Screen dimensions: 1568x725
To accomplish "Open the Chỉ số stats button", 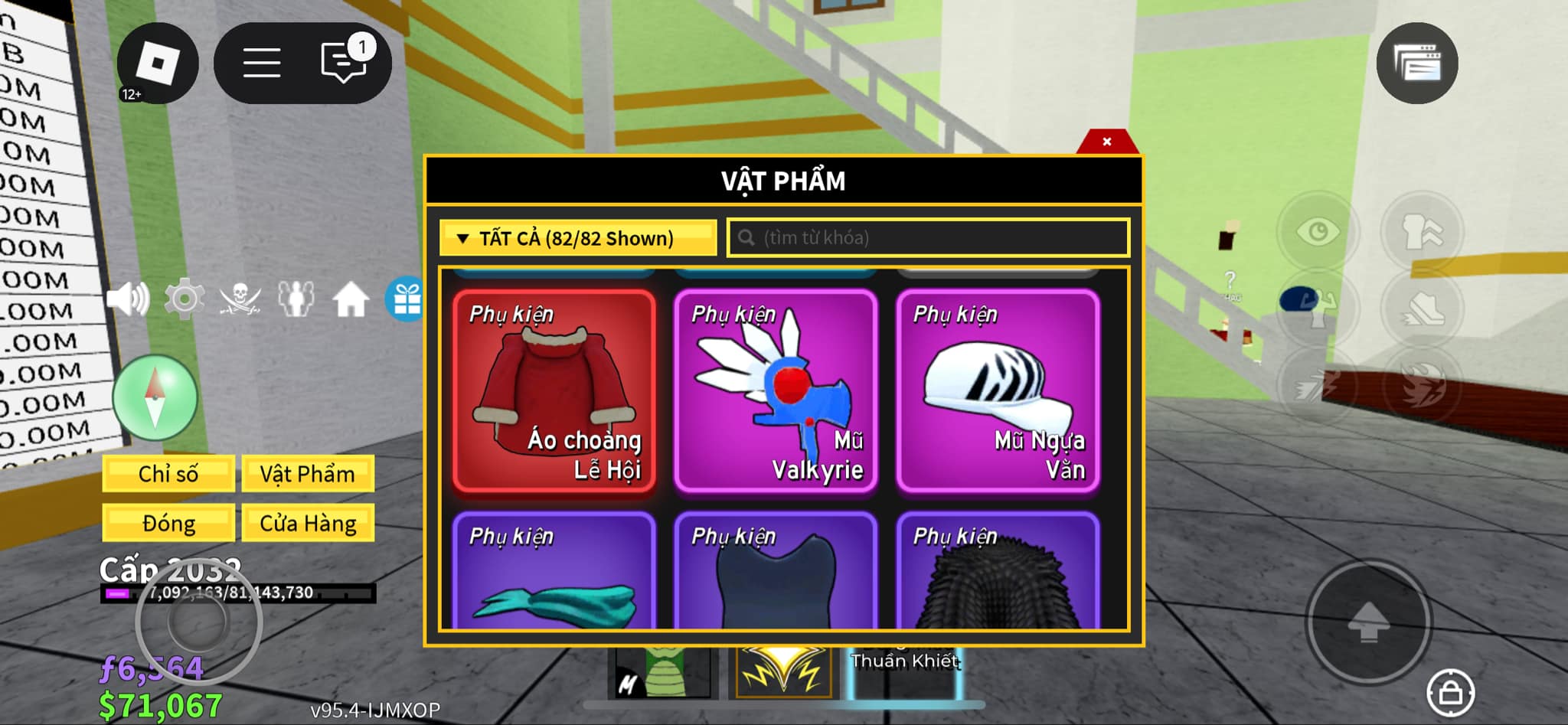I will (x=168, y=474).
